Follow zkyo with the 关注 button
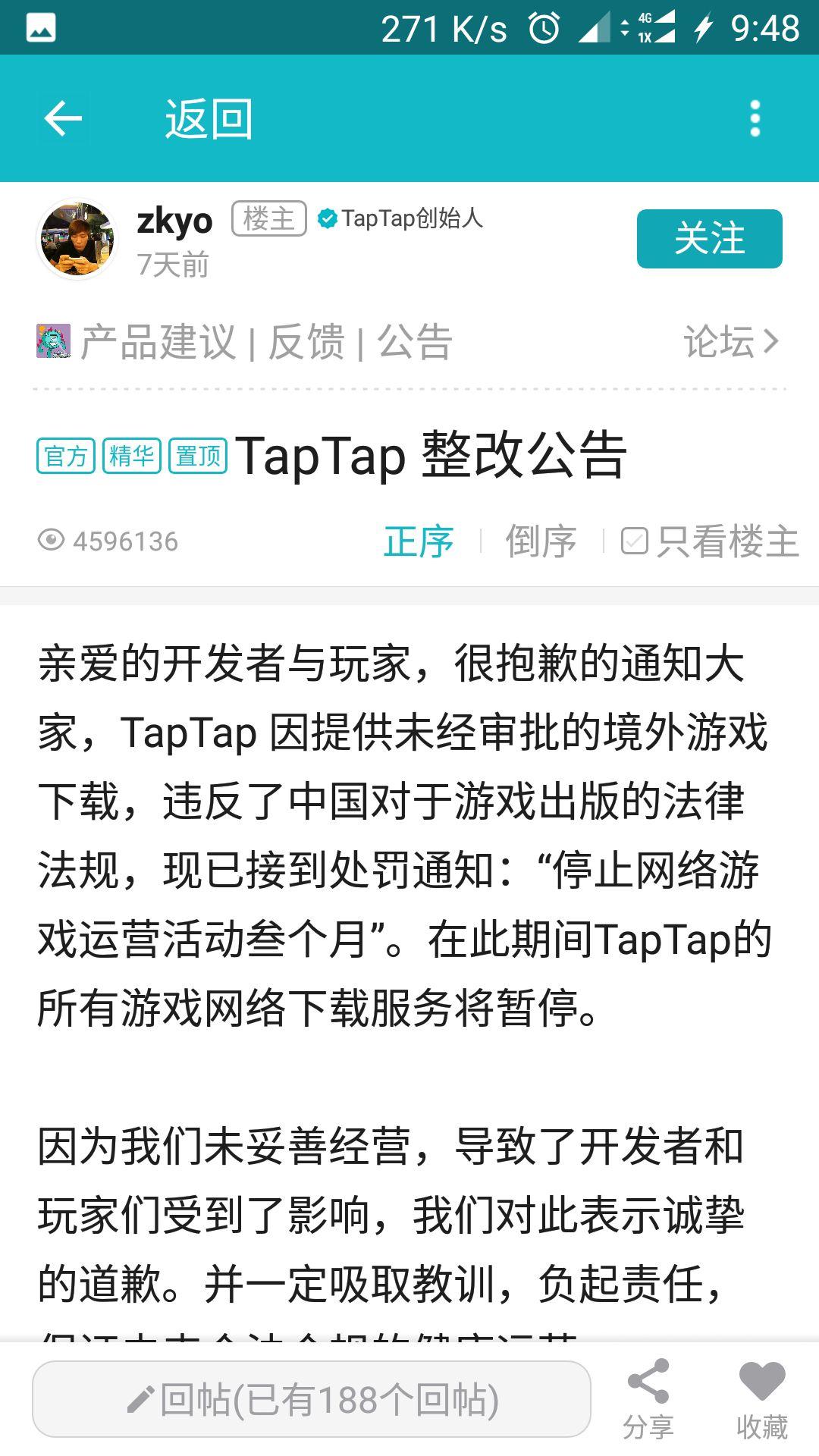Screen dimensions: 819x1456 tap(709, 239)
